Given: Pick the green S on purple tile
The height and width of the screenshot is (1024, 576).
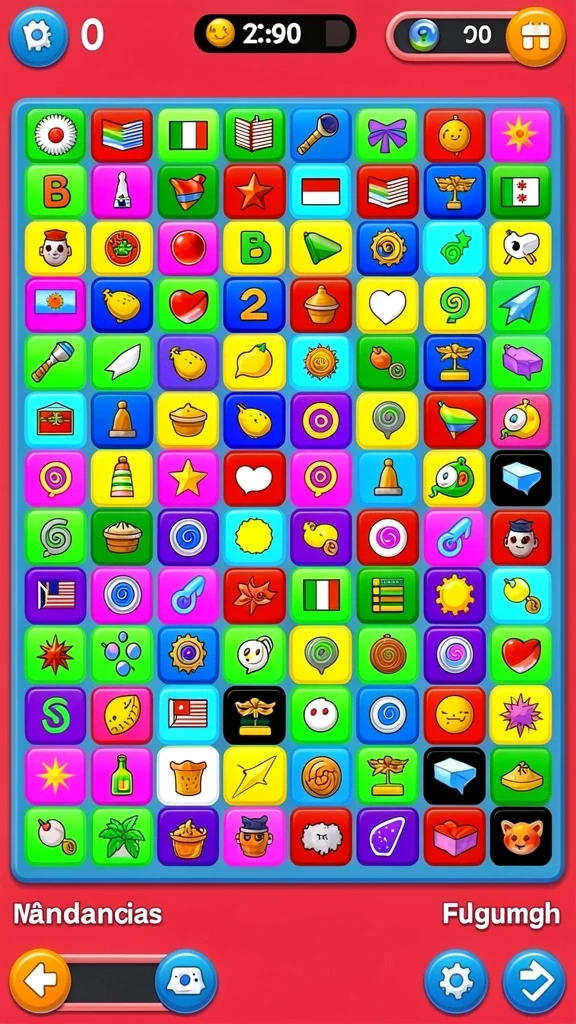Looking at the screenshot, I should click(x=56, y=715).
